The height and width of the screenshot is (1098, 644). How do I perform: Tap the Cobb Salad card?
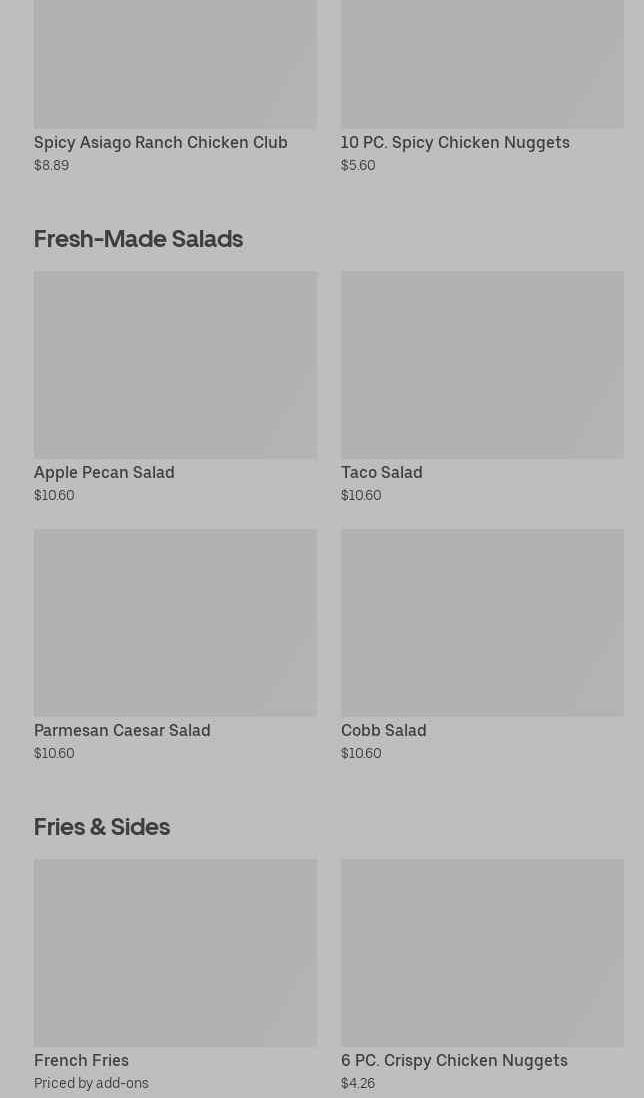482,645
